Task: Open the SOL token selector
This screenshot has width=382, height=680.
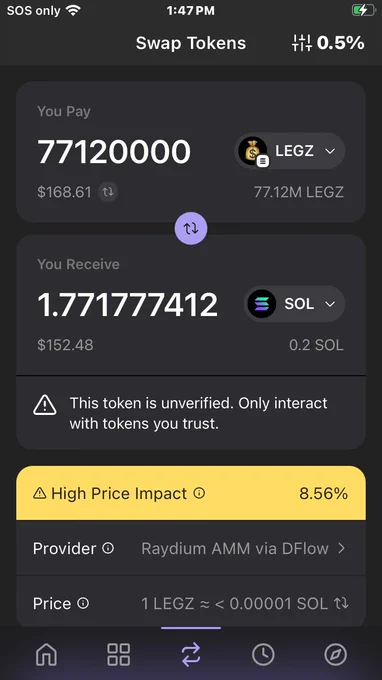Action: [x=294, y=304]
